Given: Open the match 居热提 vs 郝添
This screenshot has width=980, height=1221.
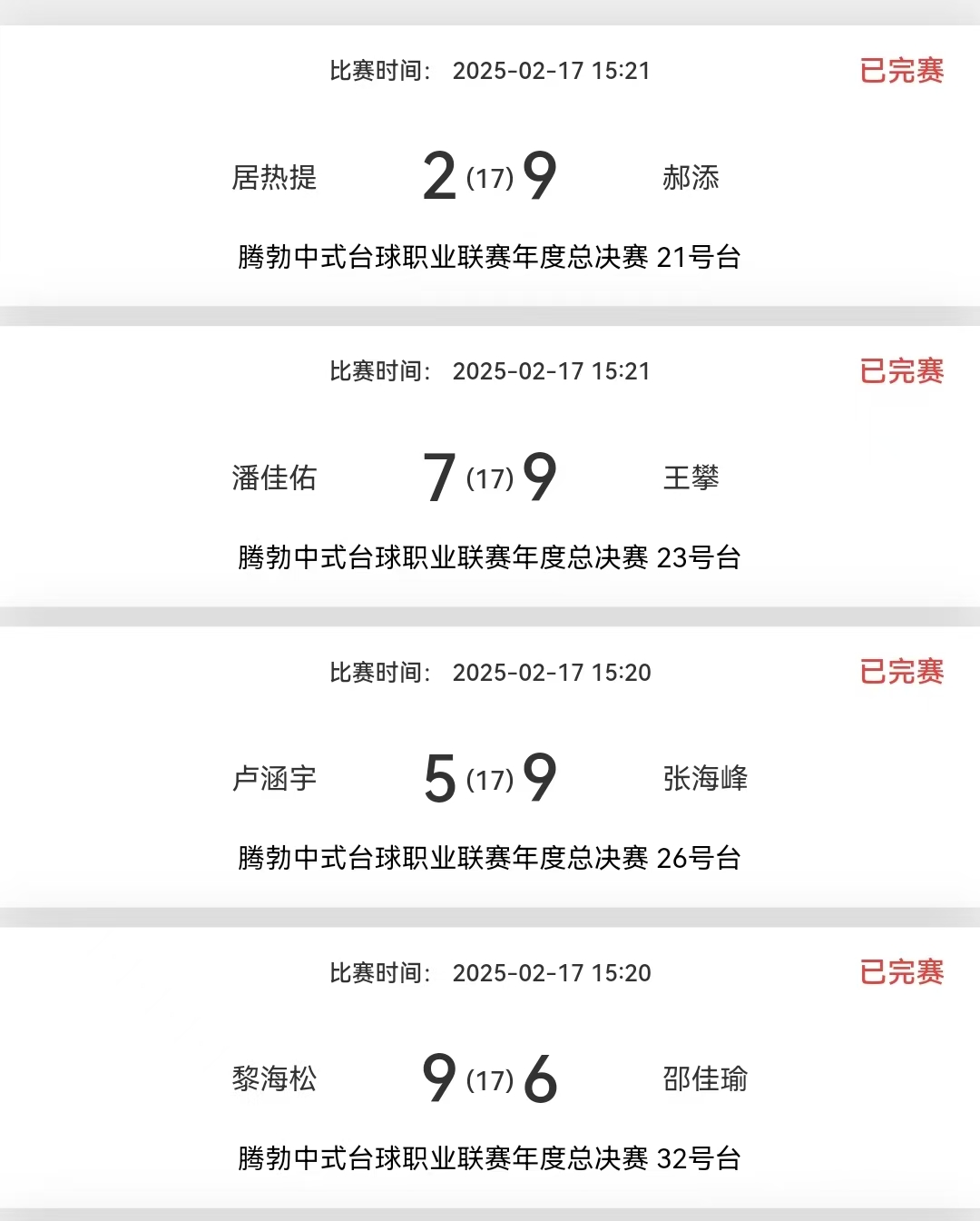Looking at the screenshot, I should pyautogui.click(x=490, y=176).
